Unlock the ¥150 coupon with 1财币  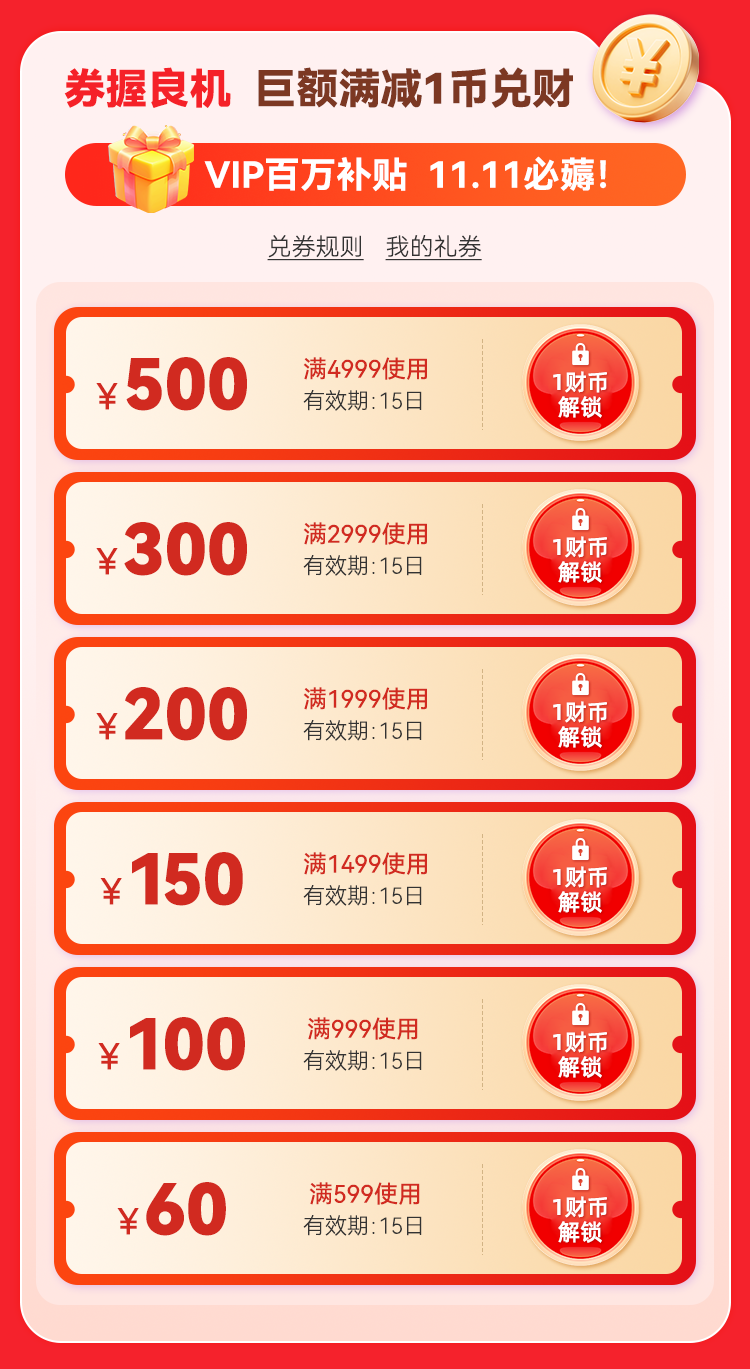coord(580,878)
